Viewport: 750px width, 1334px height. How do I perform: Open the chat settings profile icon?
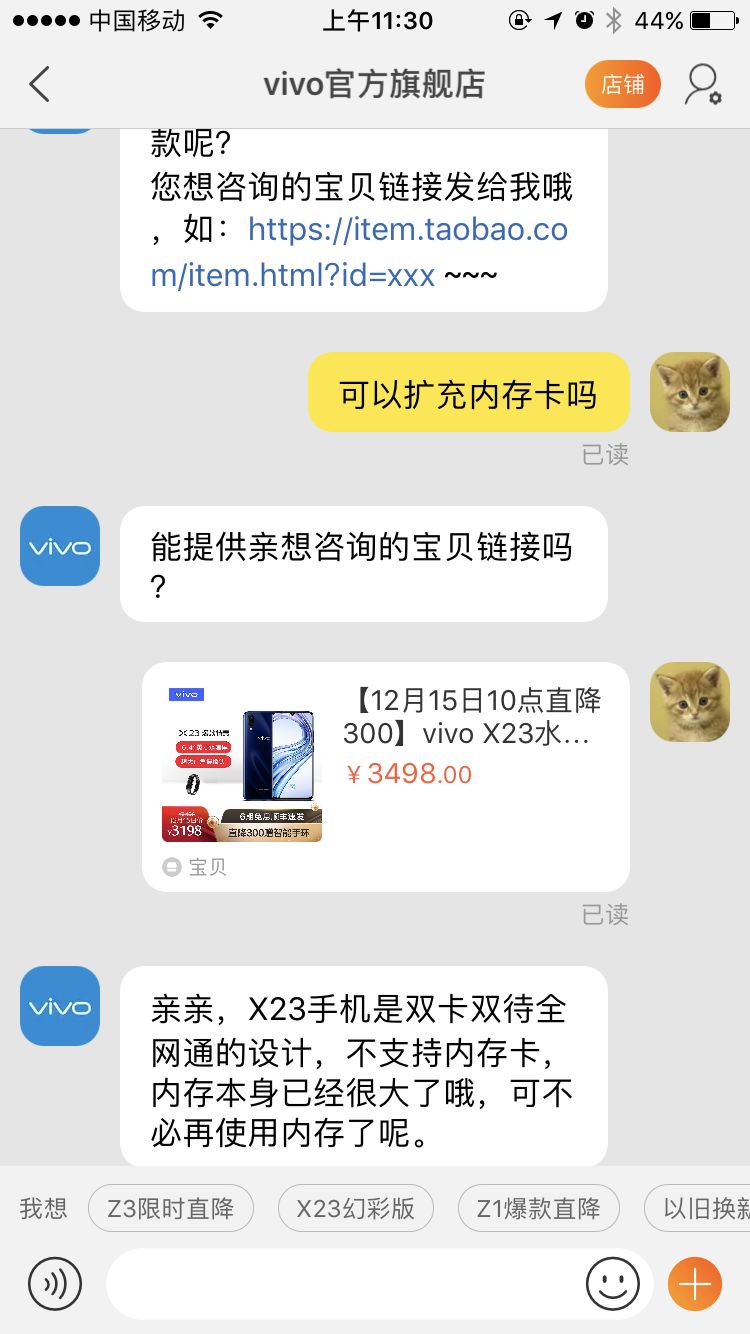[702, 85]
